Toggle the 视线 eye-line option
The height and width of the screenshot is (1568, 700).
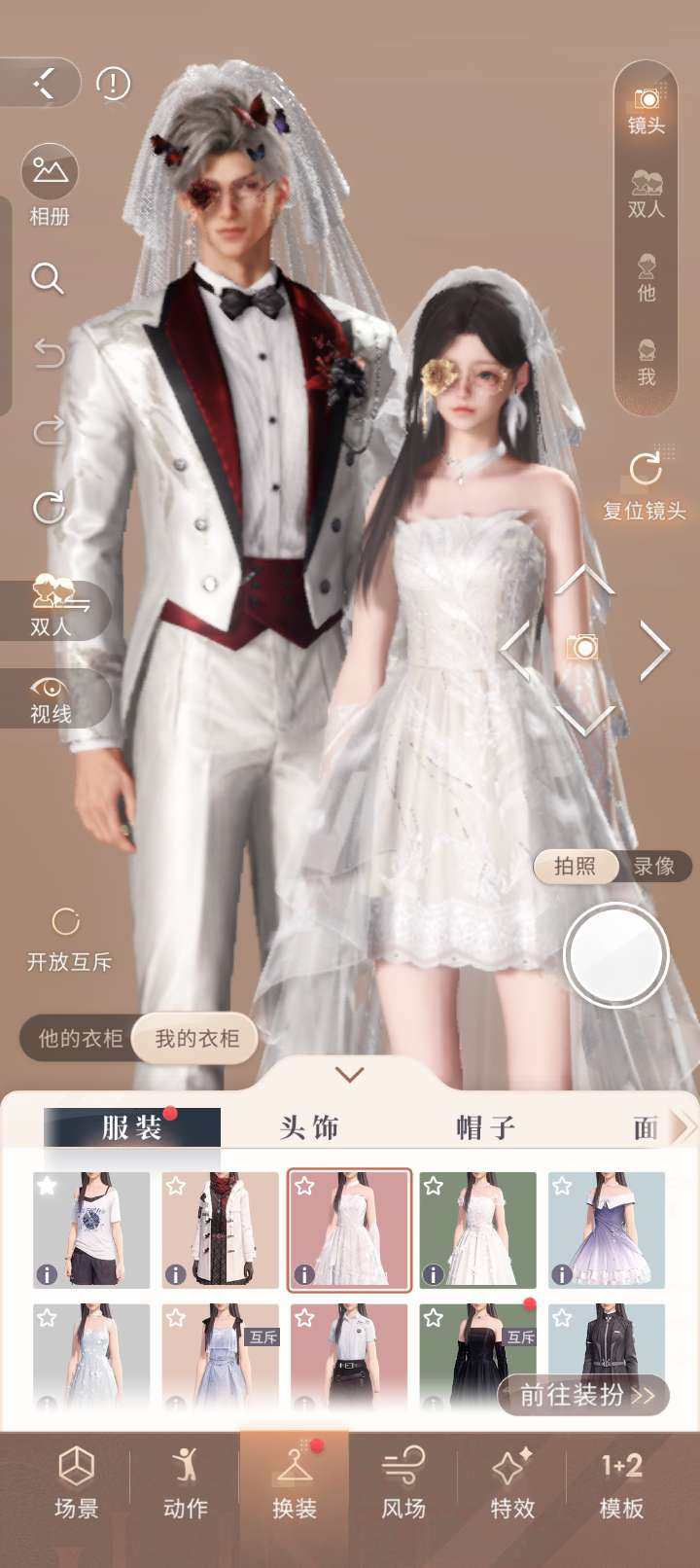(52, 699)
